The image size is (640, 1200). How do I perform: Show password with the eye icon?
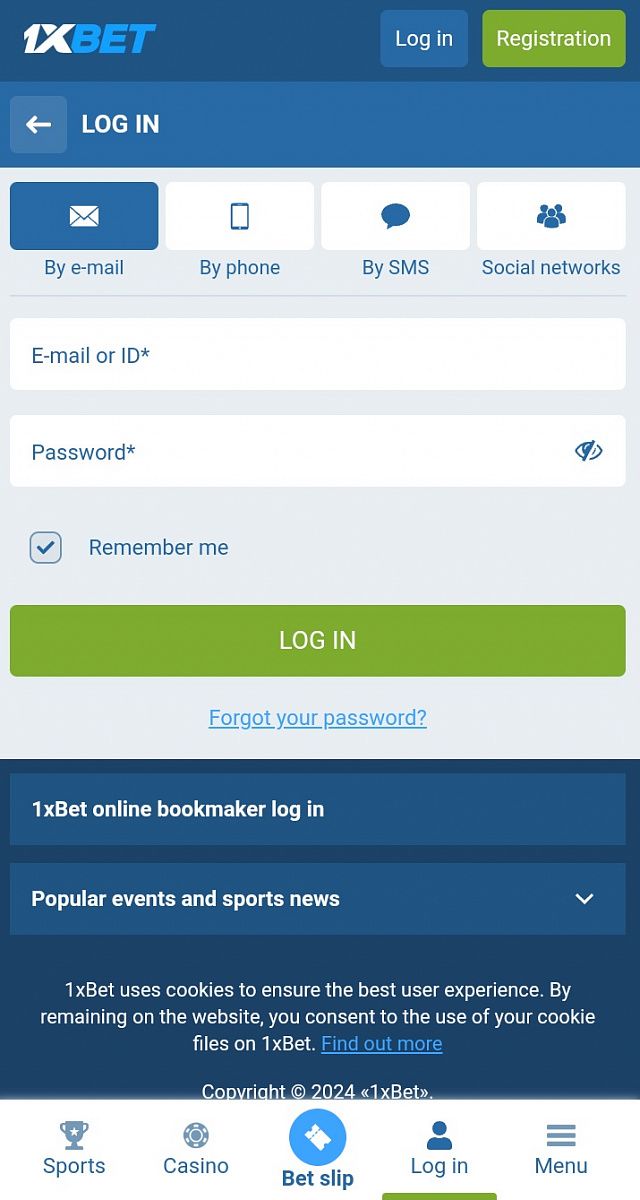(x=588, y=451)
